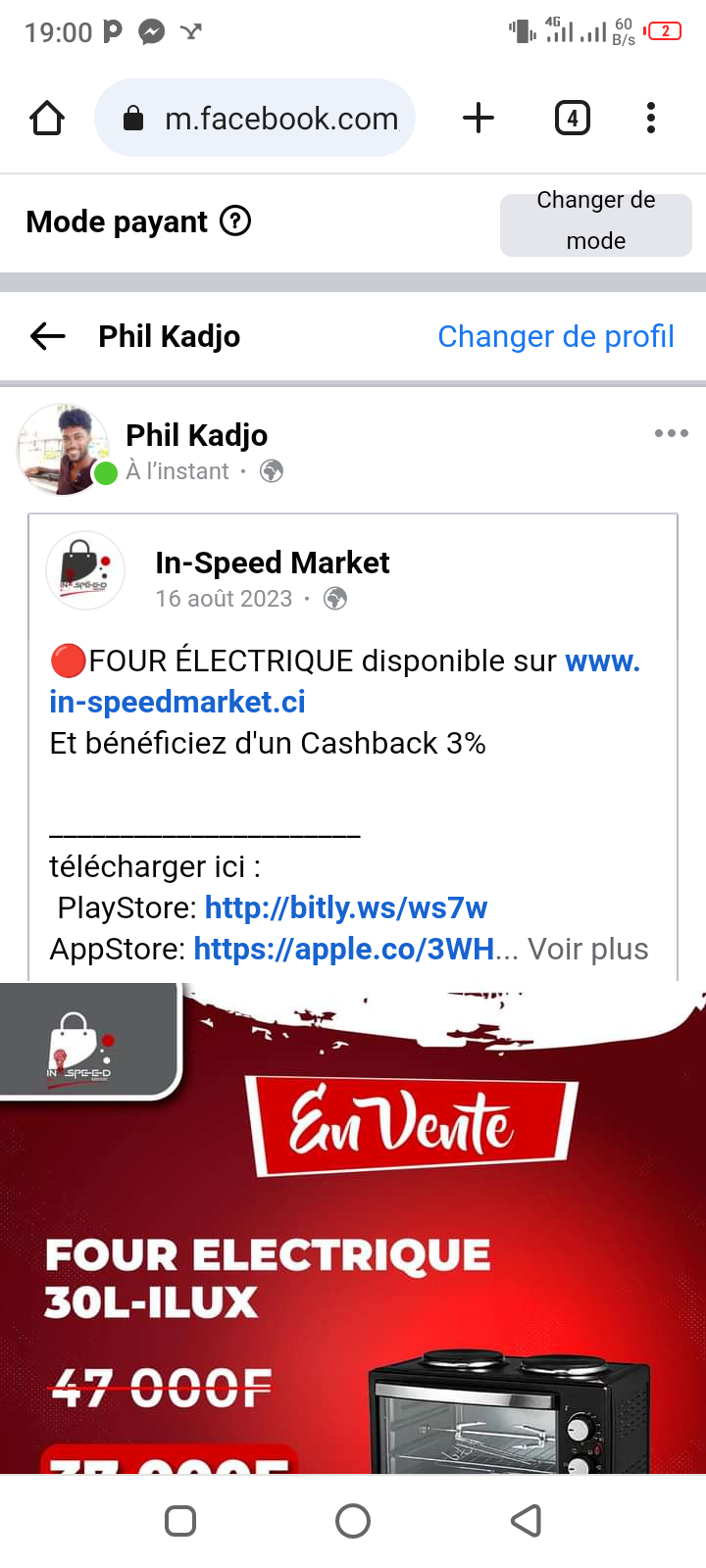706x1568 pixels.
Task: Open the post options three-dot menu
Action: click(x=671, y=433)
